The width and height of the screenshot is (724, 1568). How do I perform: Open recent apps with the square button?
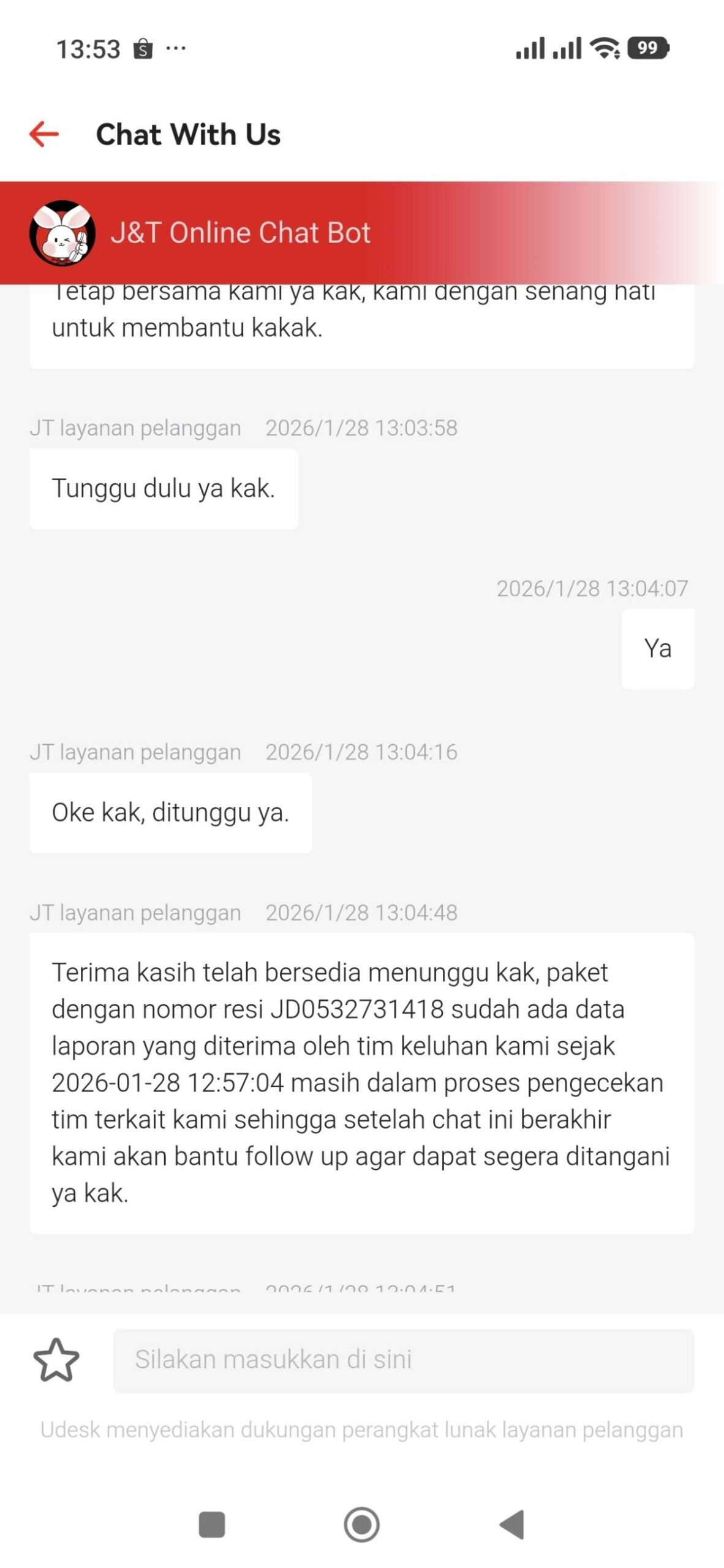212,1524
